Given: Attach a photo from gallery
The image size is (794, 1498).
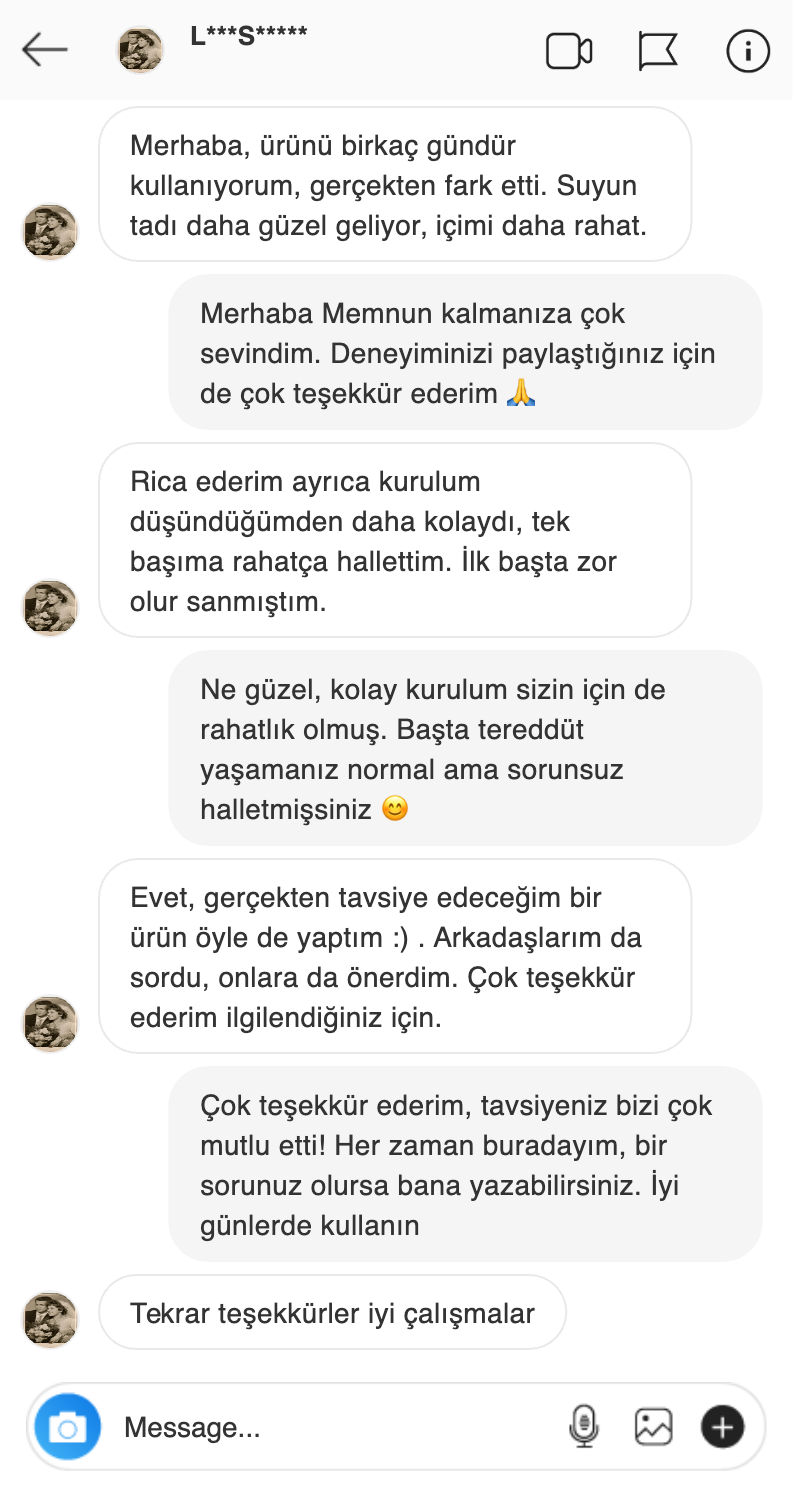Looking at the screenshot, I should click(x=653, y=1426).
